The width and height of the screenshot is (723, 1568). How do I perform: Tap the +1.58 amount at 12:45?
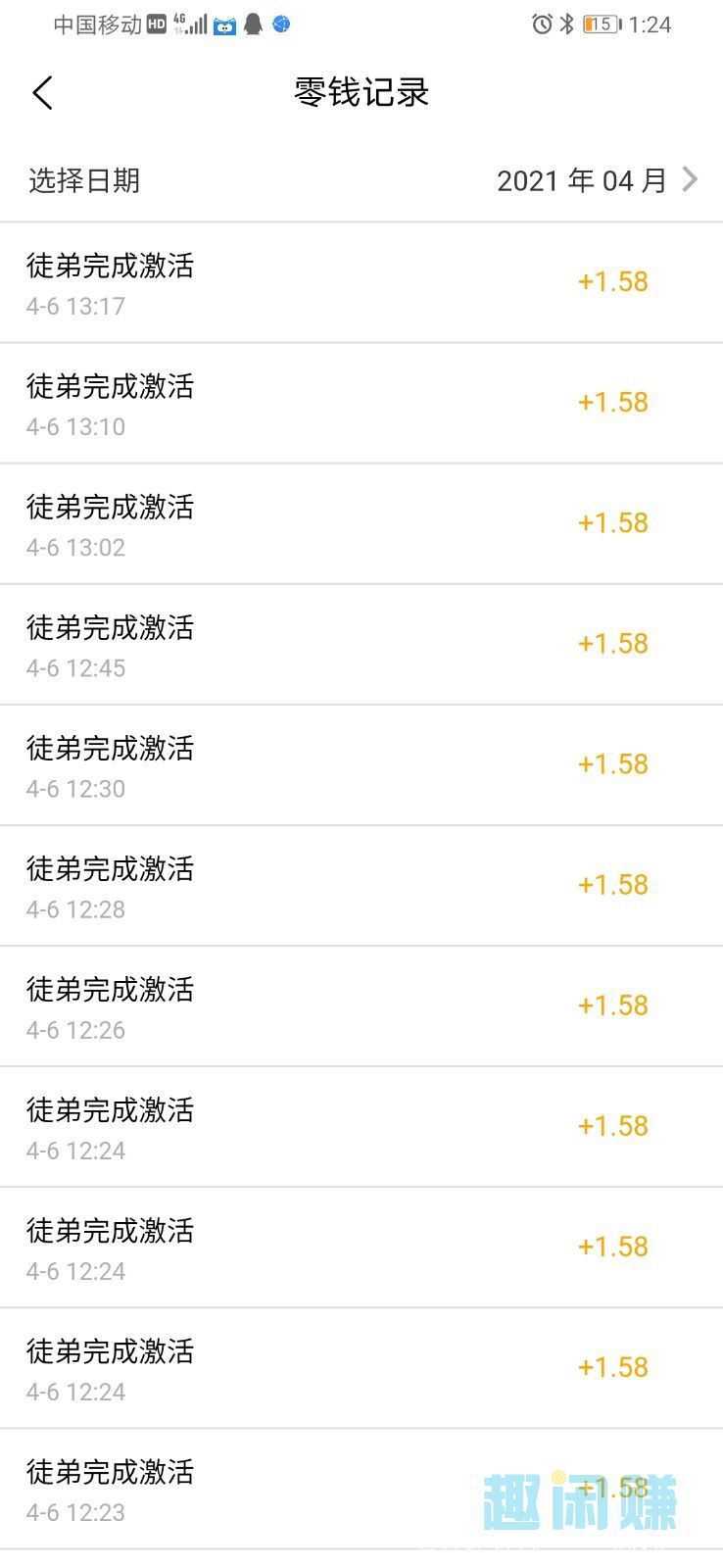(x=612, y=643)
